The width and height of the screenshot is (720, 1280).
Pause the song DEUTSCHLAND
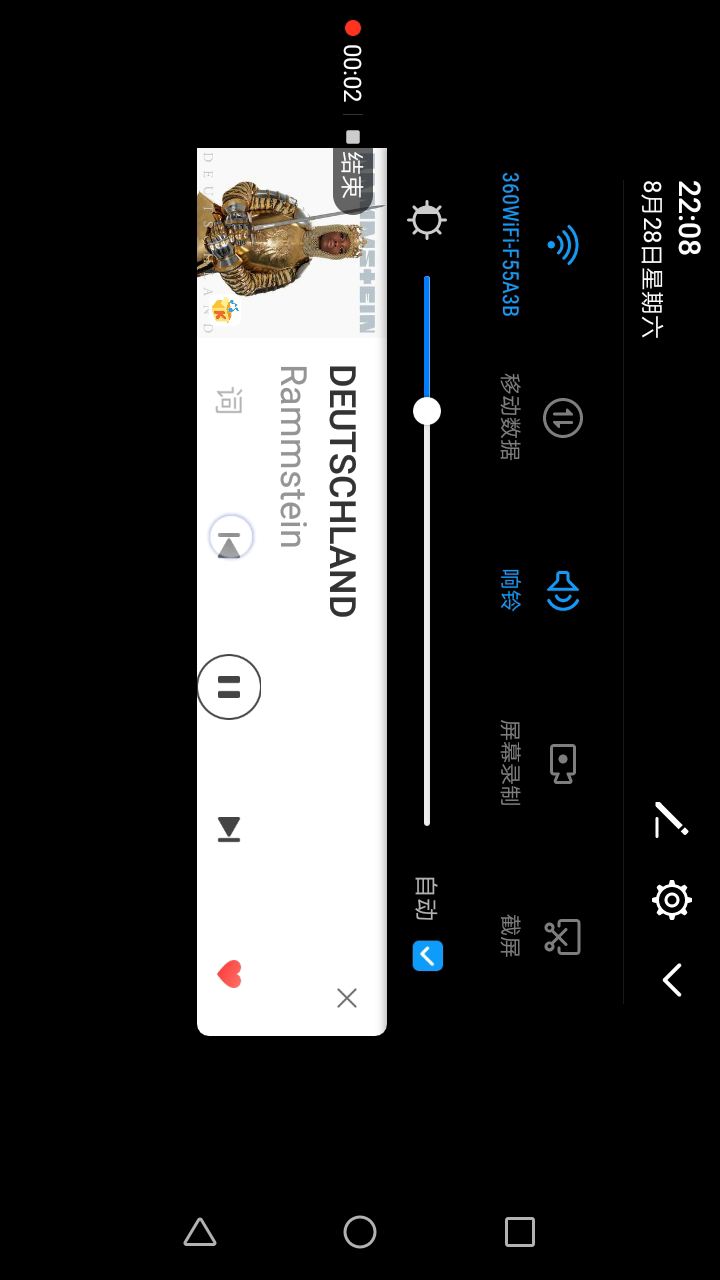[229, 687]
